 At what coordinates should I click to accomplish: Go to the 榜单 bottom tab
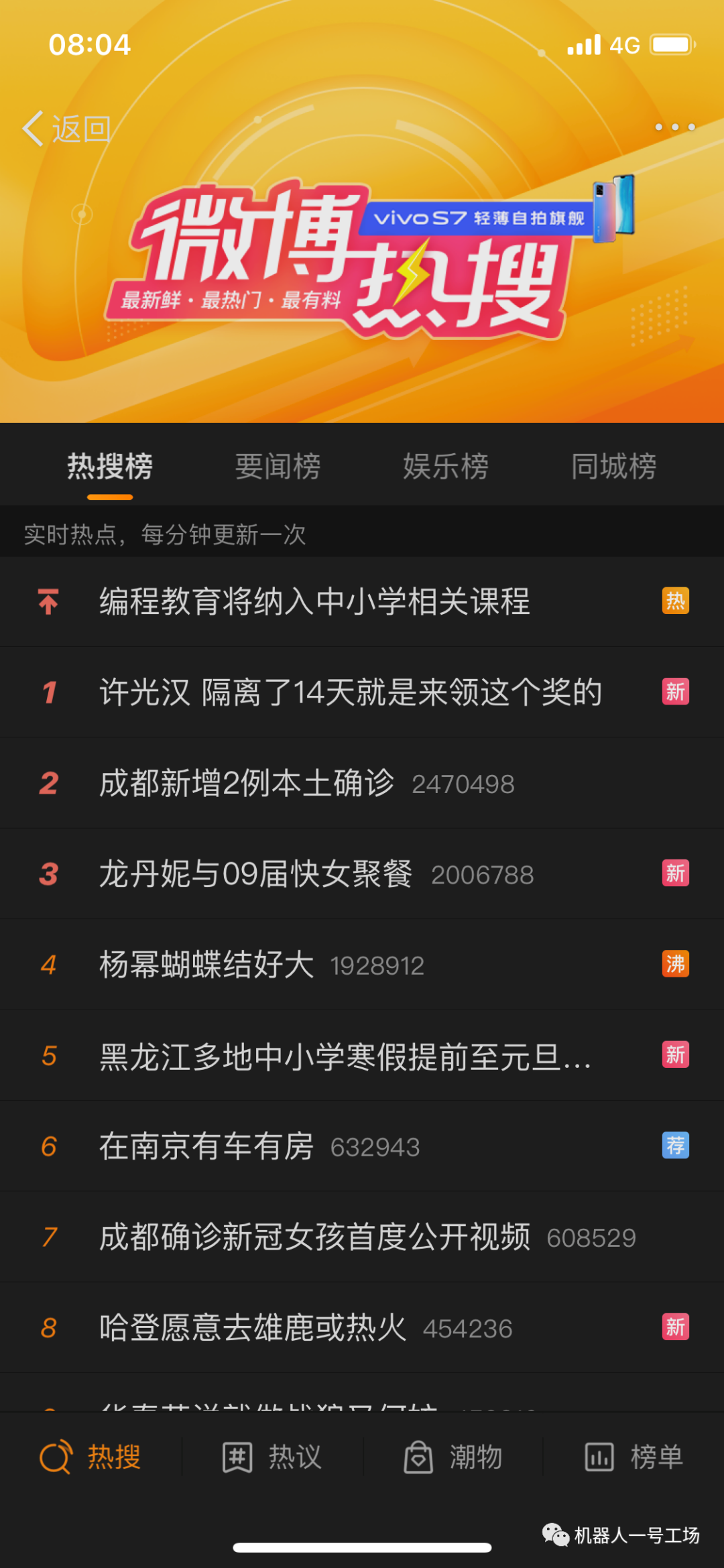pos(634,1457)
